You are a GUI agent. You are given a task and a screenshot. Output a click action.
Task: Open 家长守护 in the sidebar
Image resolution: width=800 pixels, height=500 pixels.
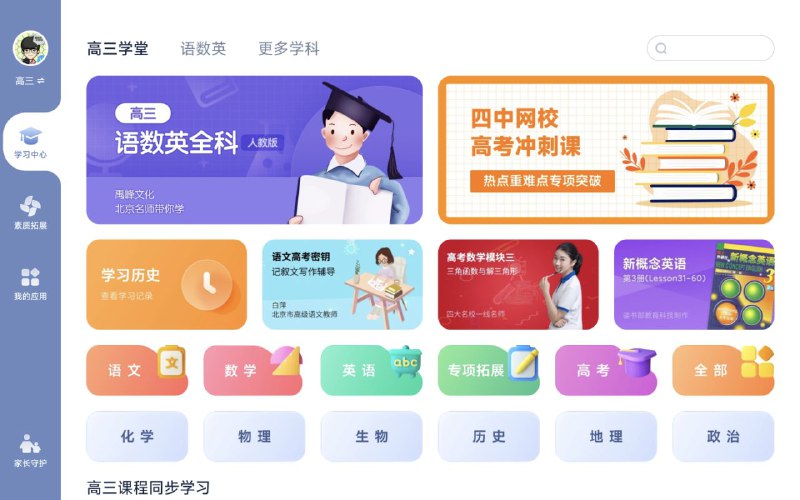pyautogui.click(x=30, y=450)
